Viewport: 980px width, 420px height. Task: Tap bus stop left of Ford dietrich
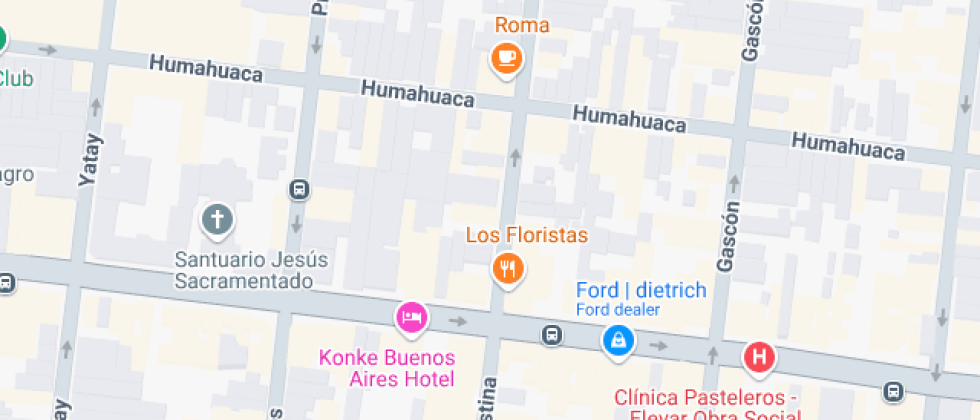[x=551, y=335]
